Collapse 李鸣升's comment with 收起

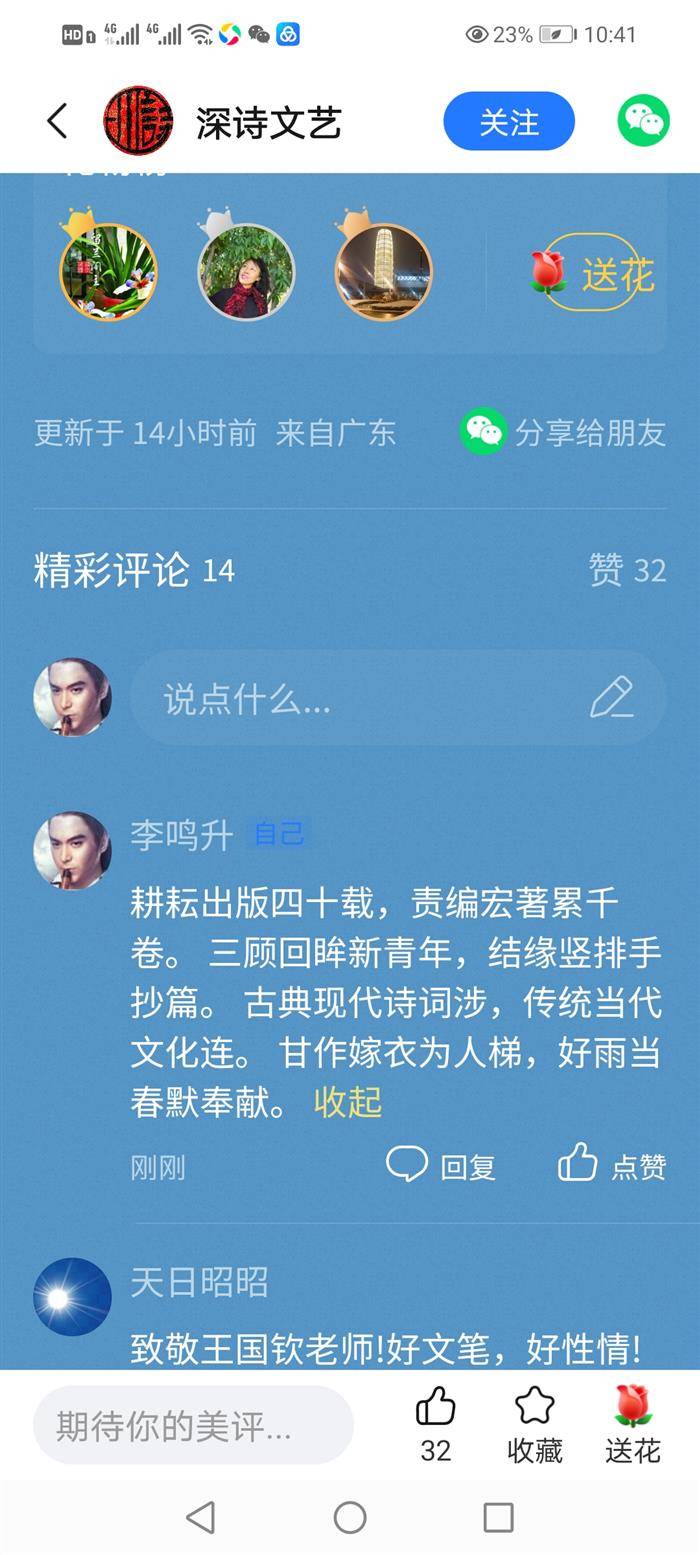point(347,1101)
